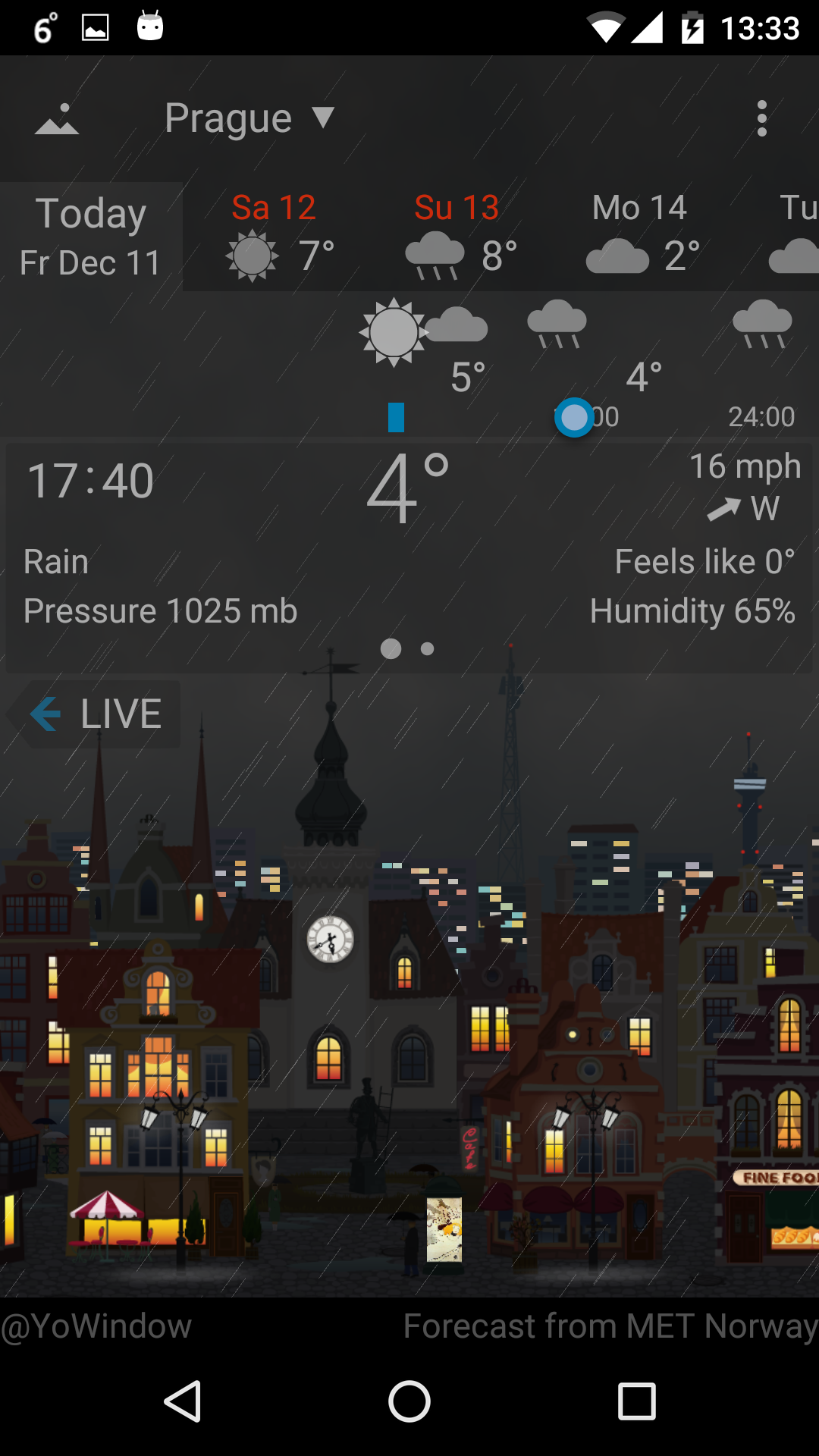Tap the weather details page indicator
Screen dimensions: 819x1456
click(x=408, y=649)
